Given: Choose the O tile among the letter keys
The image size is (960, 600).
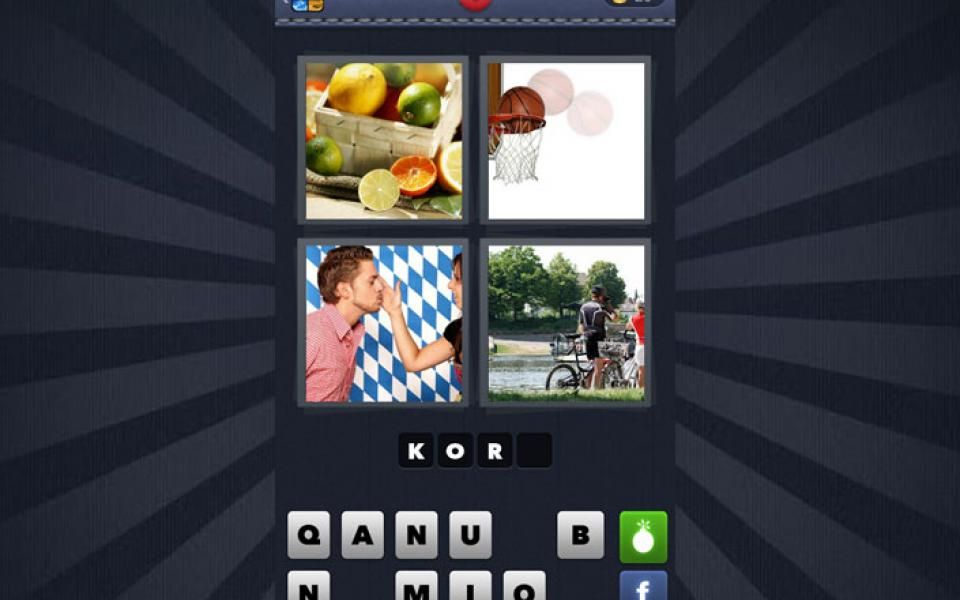Looking at the screenshot, I should [x=524, y=587].
